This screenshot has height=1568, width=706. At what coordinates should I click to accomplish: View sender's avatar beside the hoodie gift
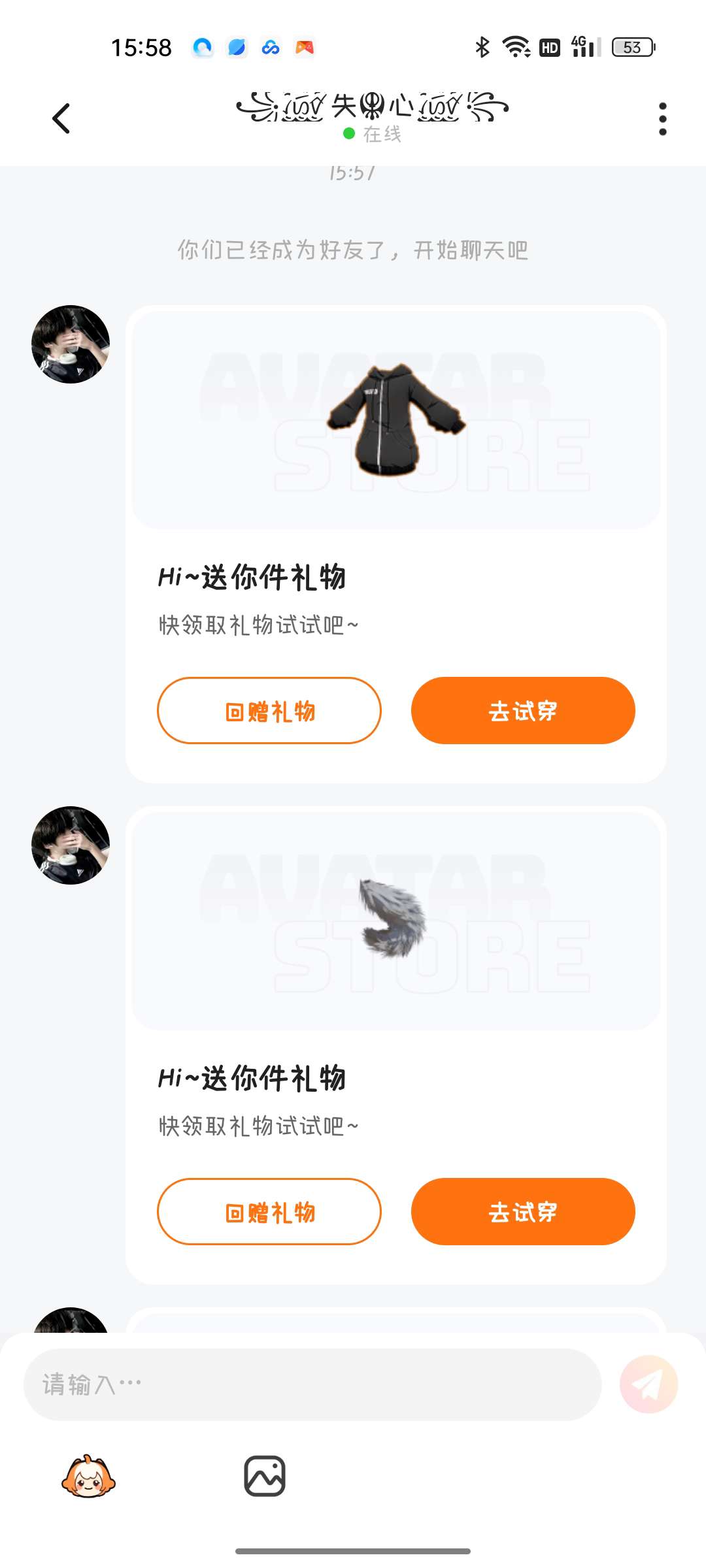[71, 344]
